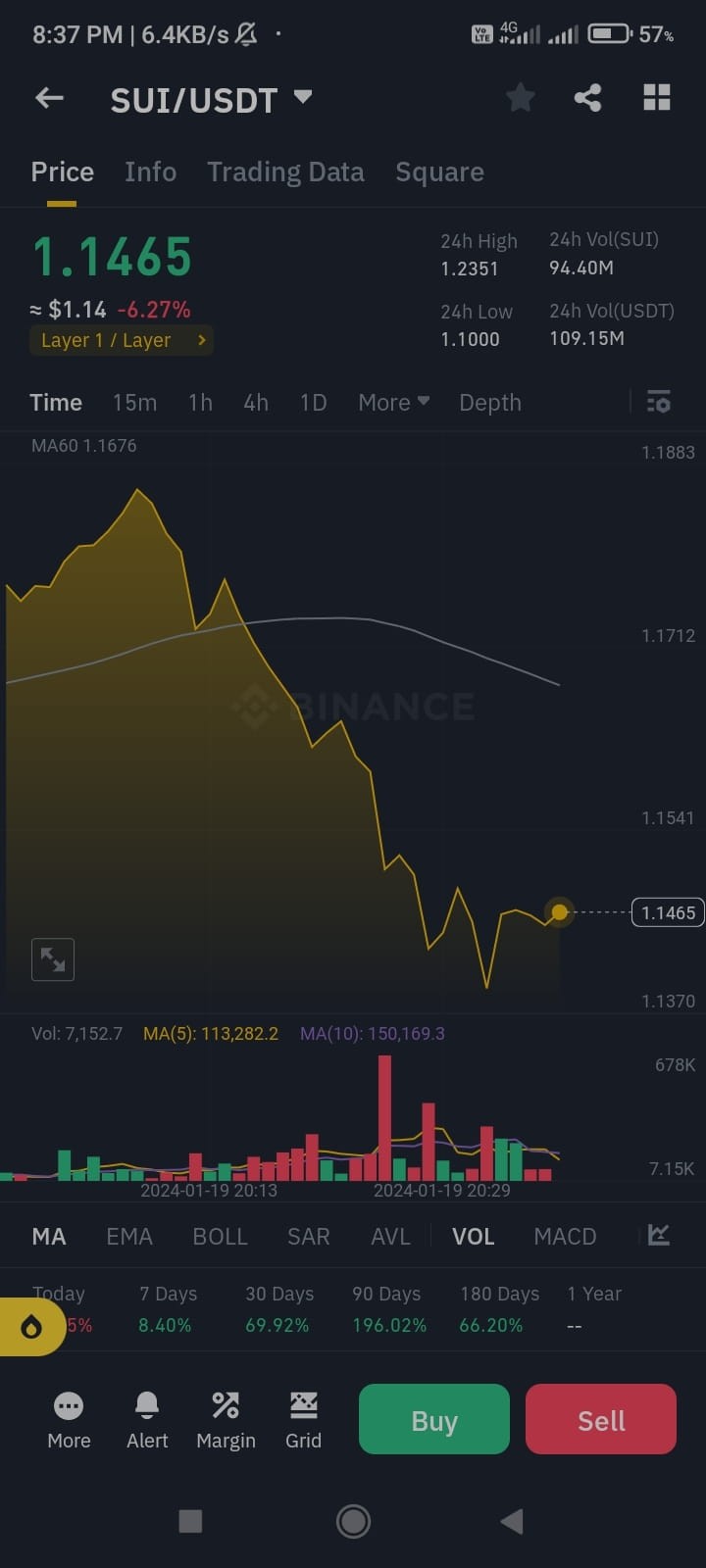This screenshot has height=1568, width=706.
Task: Switch to the Depth chart
Action: [x=490, y=403]
